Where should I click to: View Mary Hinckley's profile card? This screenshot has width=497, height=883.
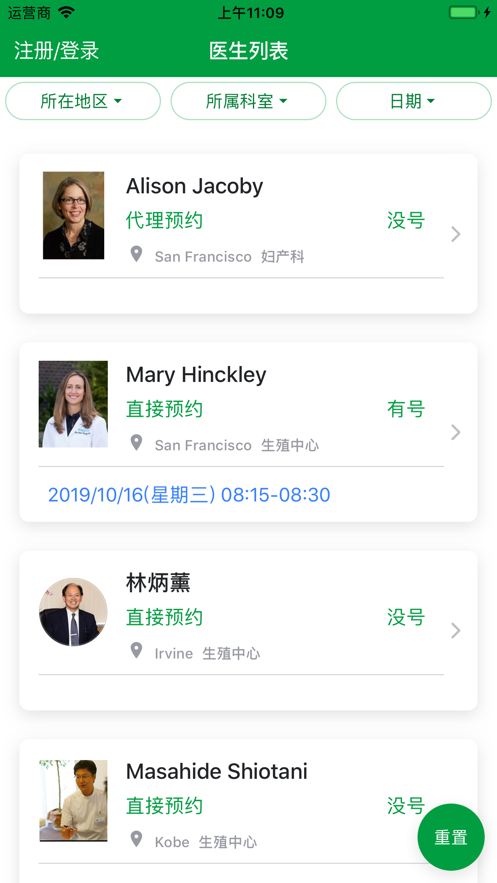coord(248,432)
